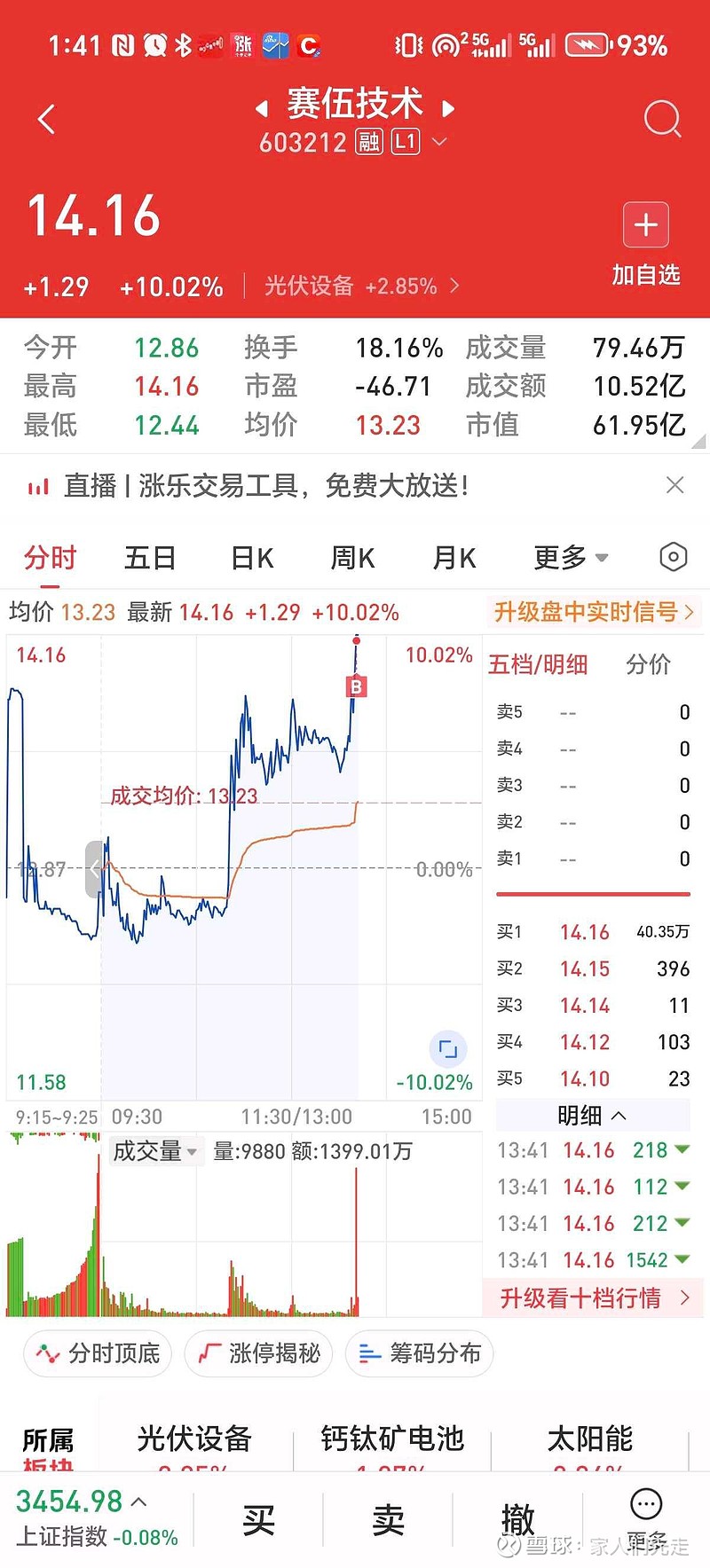Go back using the top-left arrow
710x1568 pixels.
(x=47, y=119)
